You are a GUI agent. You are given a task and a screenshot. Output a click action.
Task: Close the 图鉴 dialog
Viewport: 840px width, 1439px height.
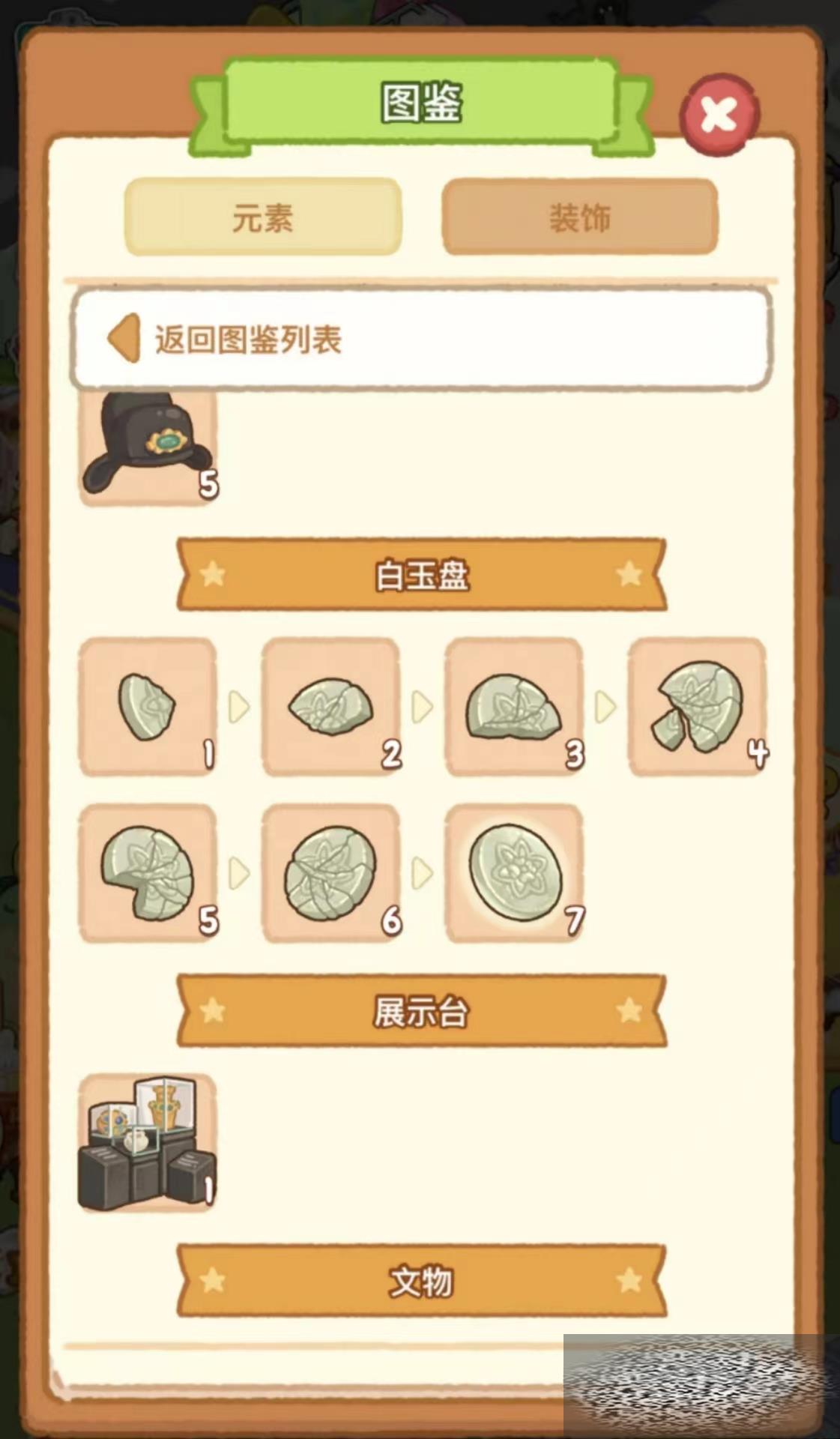click(x=719, y=115)
